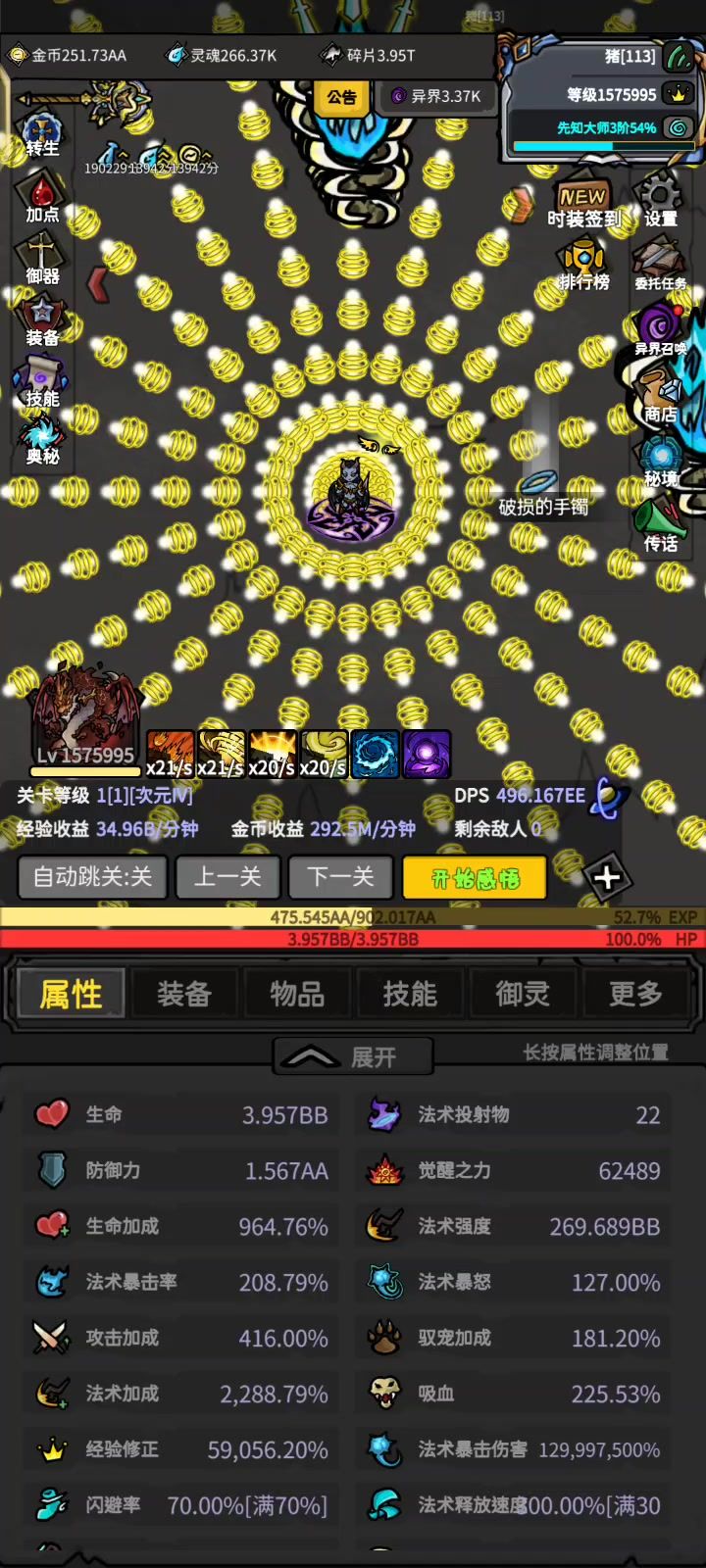Open the 转生 rebirth menu

tap(41, 135)
